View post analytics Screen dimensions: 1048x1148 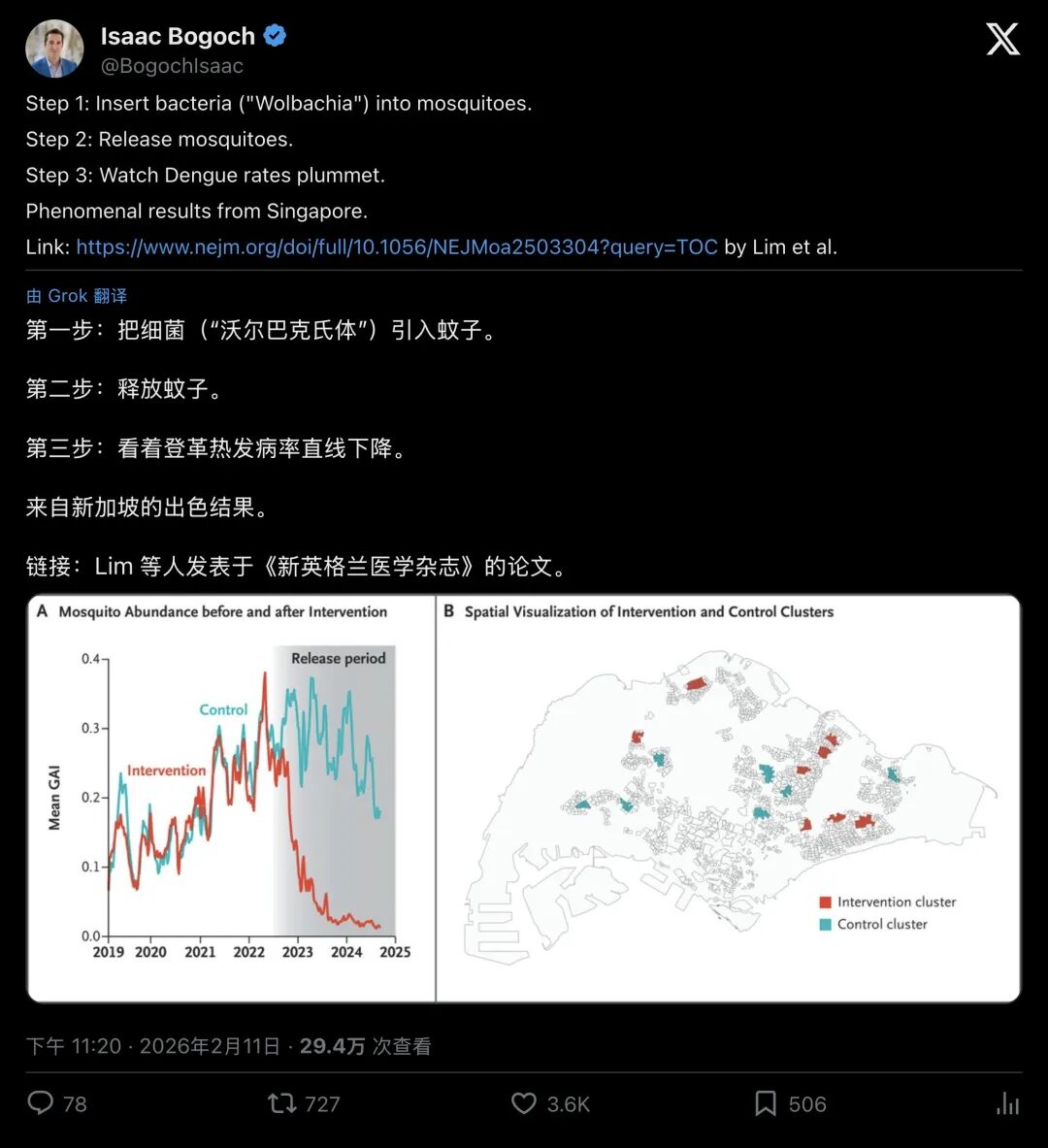1007,1103
